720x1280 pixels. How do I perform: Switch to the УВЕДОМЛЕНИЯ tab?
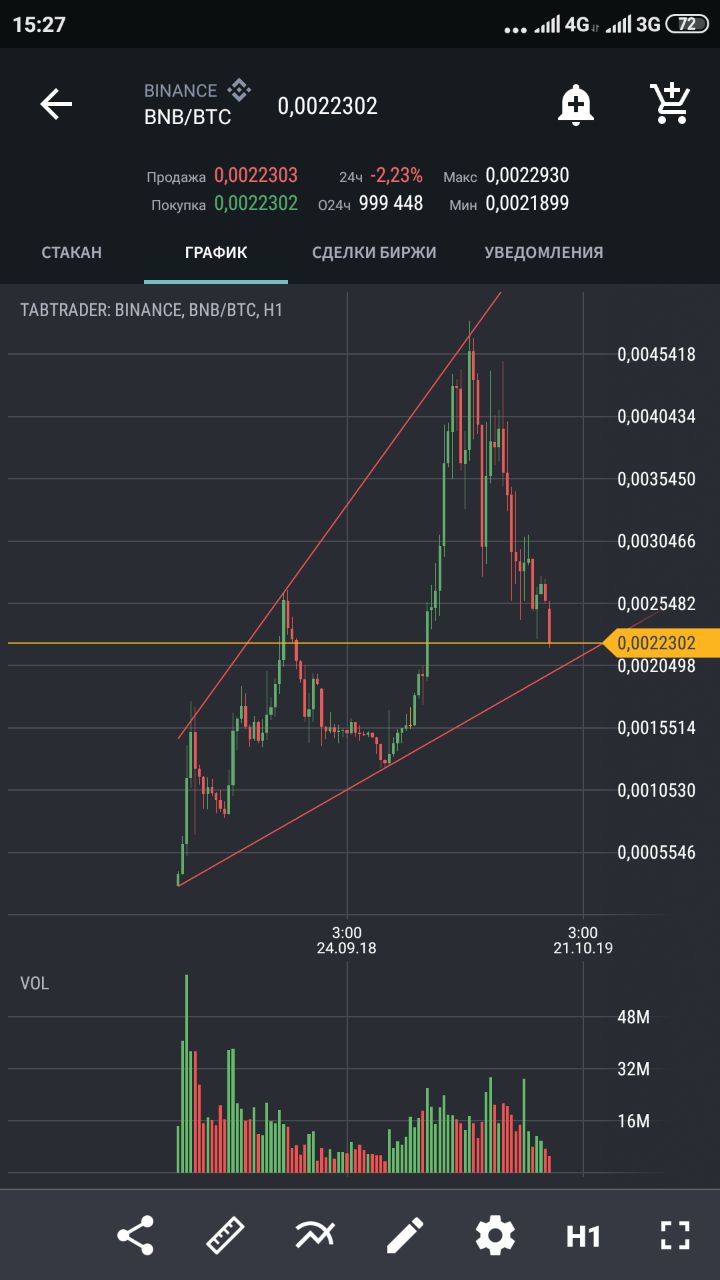(x=544, y=252)
